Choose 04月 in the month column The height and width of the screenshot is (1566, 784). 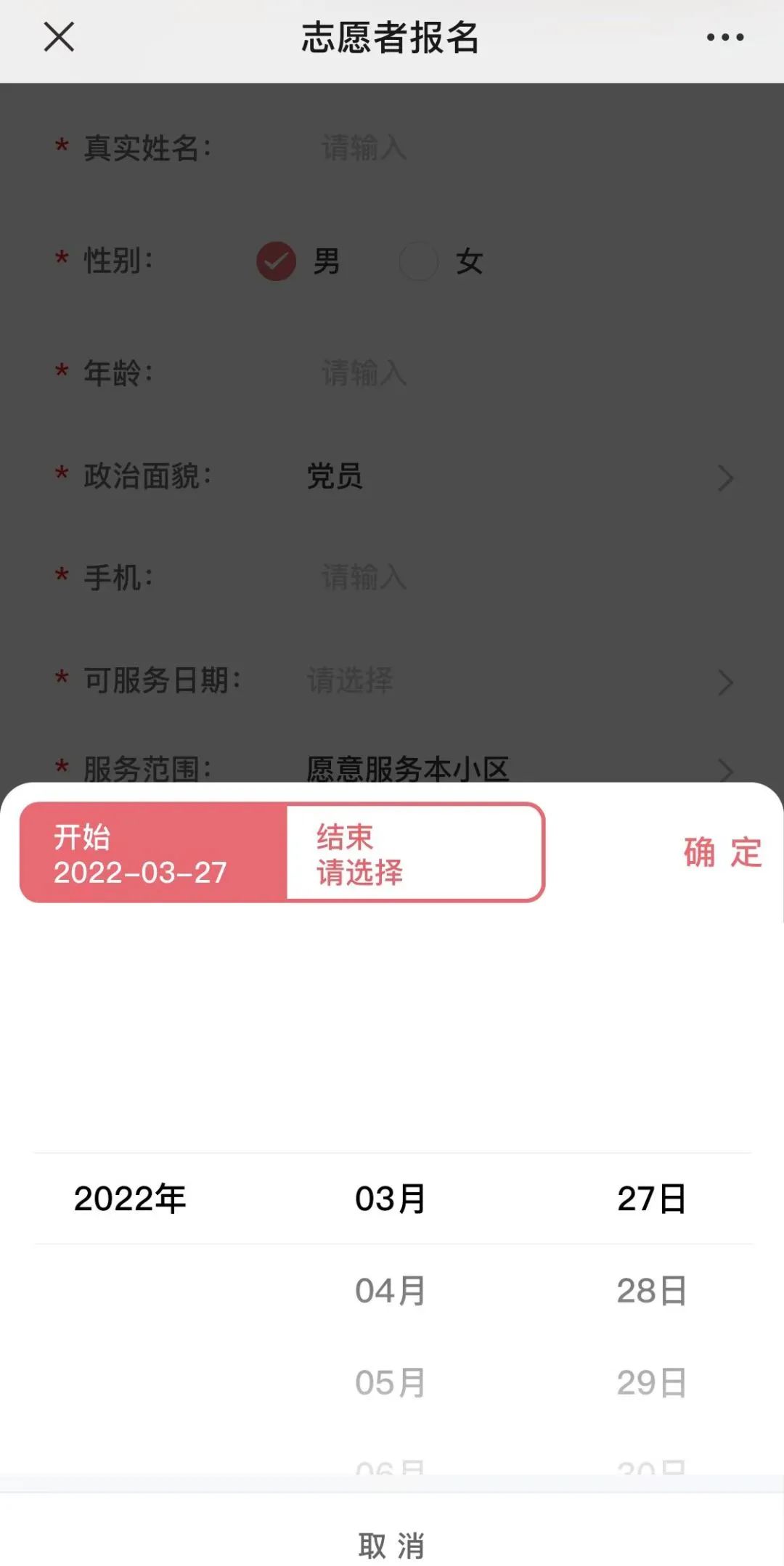pyautogui.click(x=391, y=1291)
